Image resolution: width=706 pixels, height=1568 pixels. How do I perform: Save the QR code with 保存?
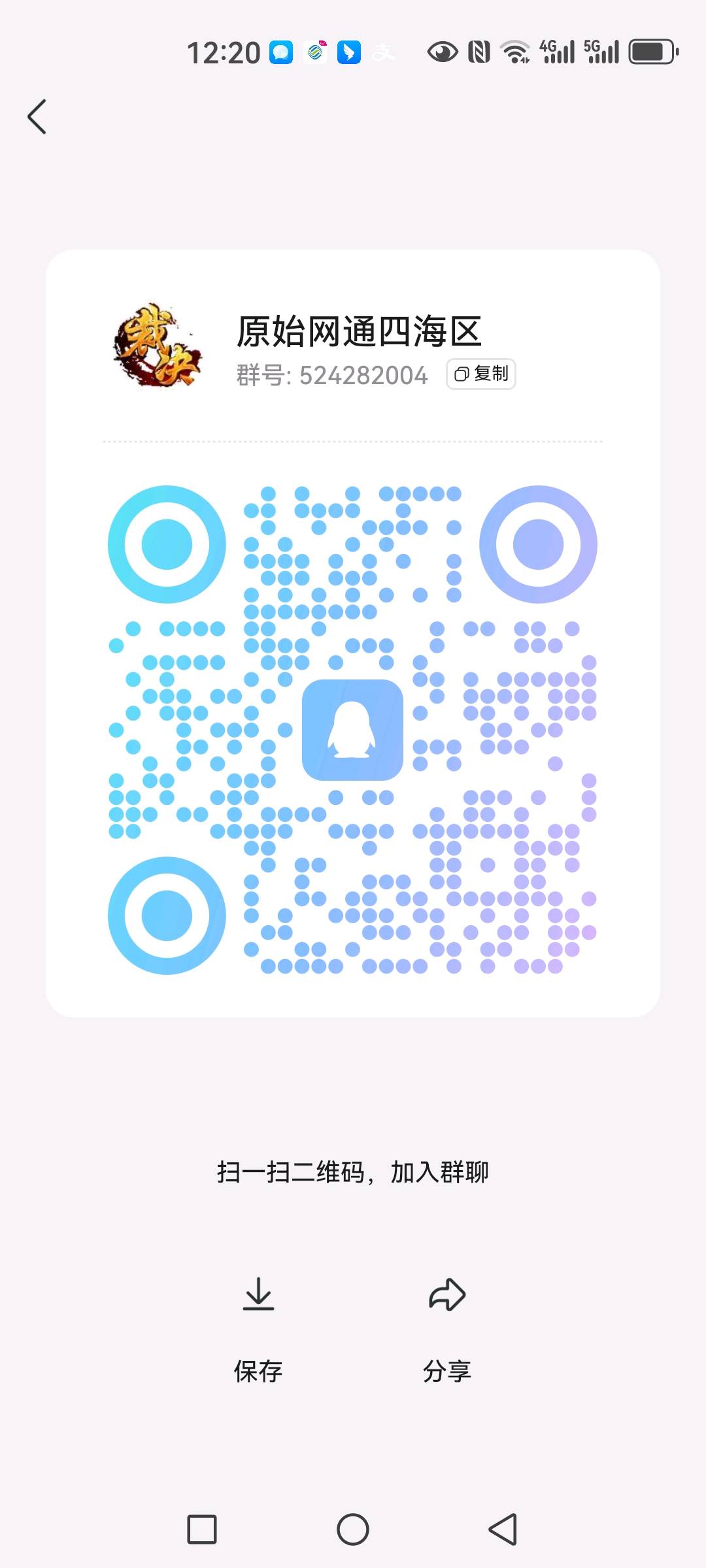[x=258, y=1326]
